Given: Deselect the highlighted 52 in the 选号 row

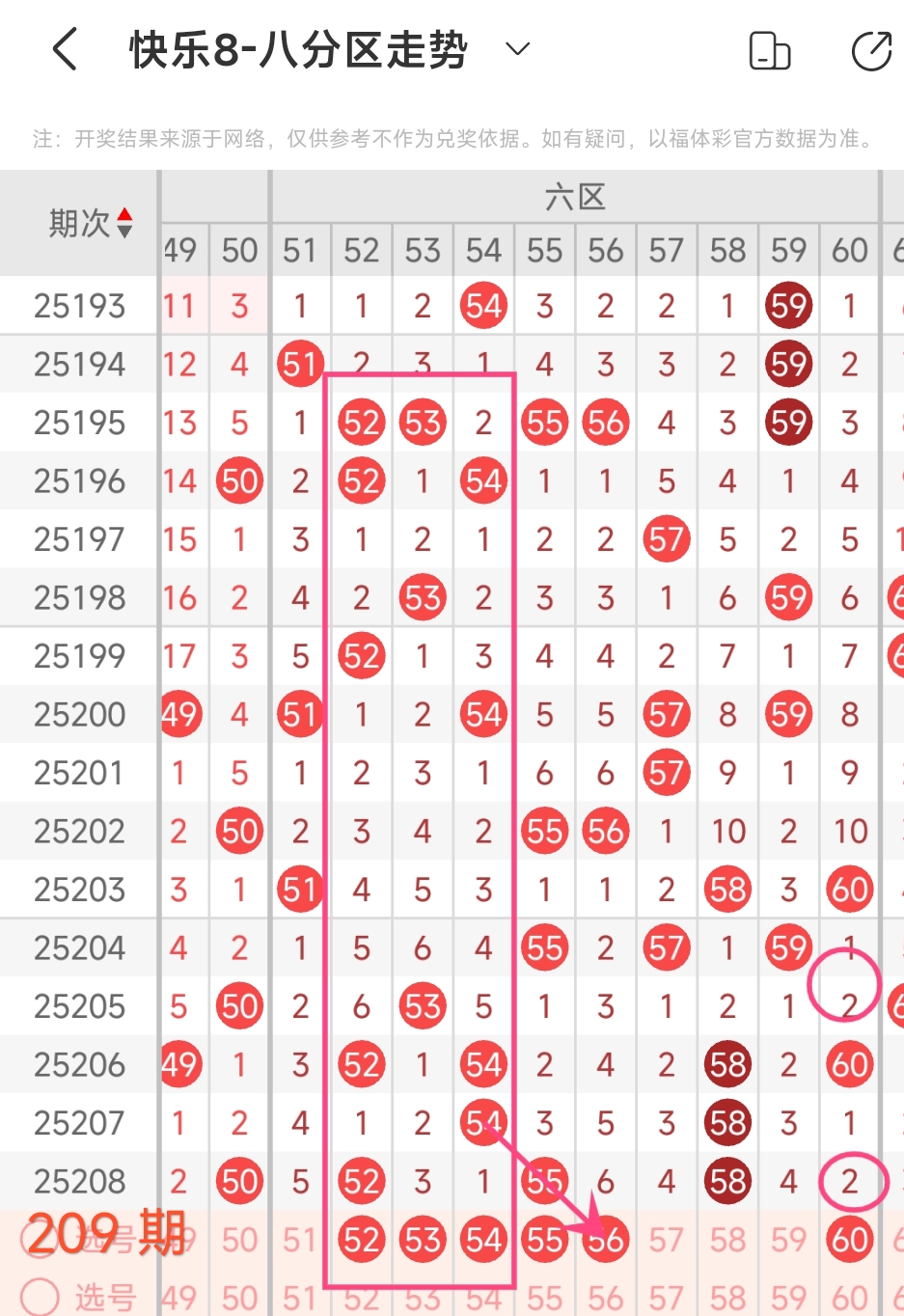Looking at the screenshot, I should pos(362,1240).
